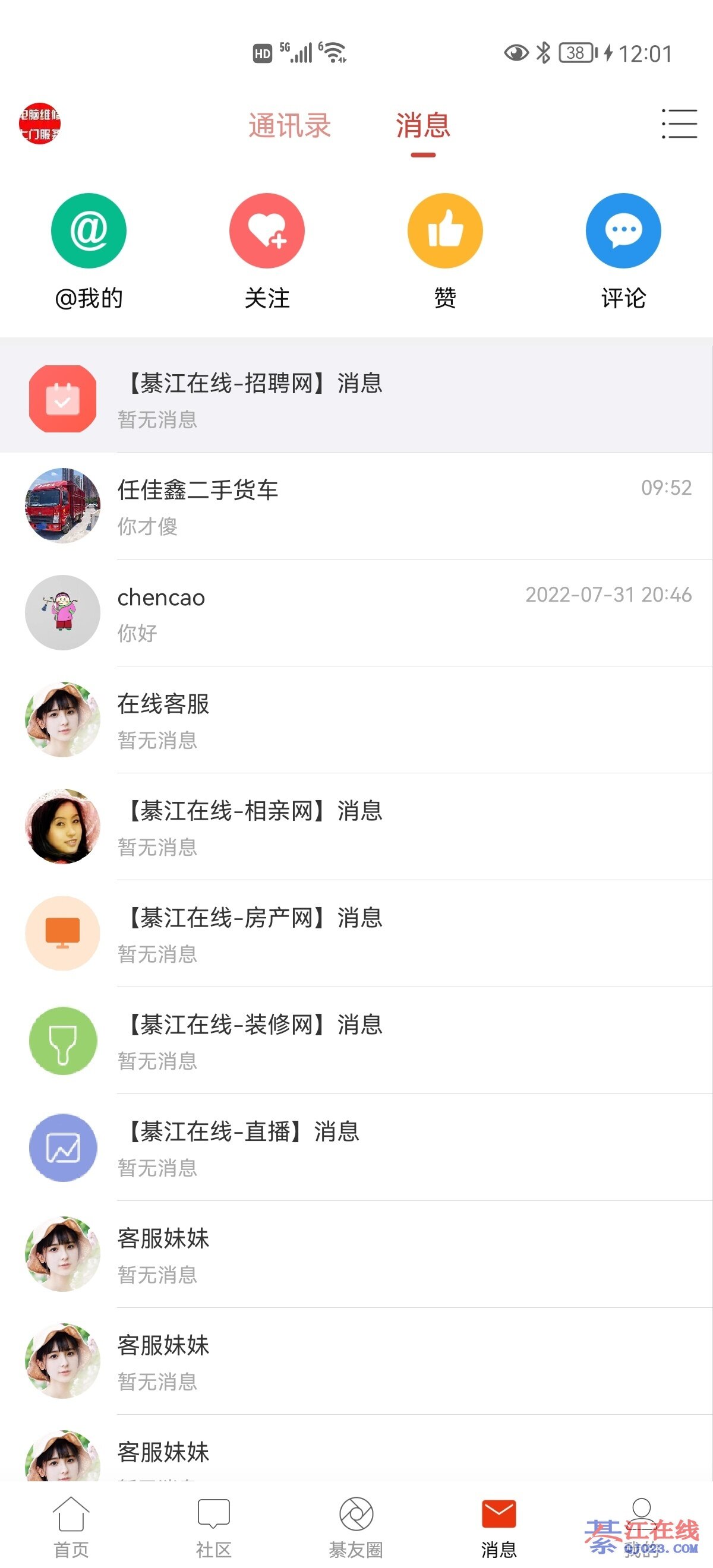Open 【綦江在线-房产网】消息 thread
Image resolution: width=713 pixels, height=1568 pixels.
[356, 933]
